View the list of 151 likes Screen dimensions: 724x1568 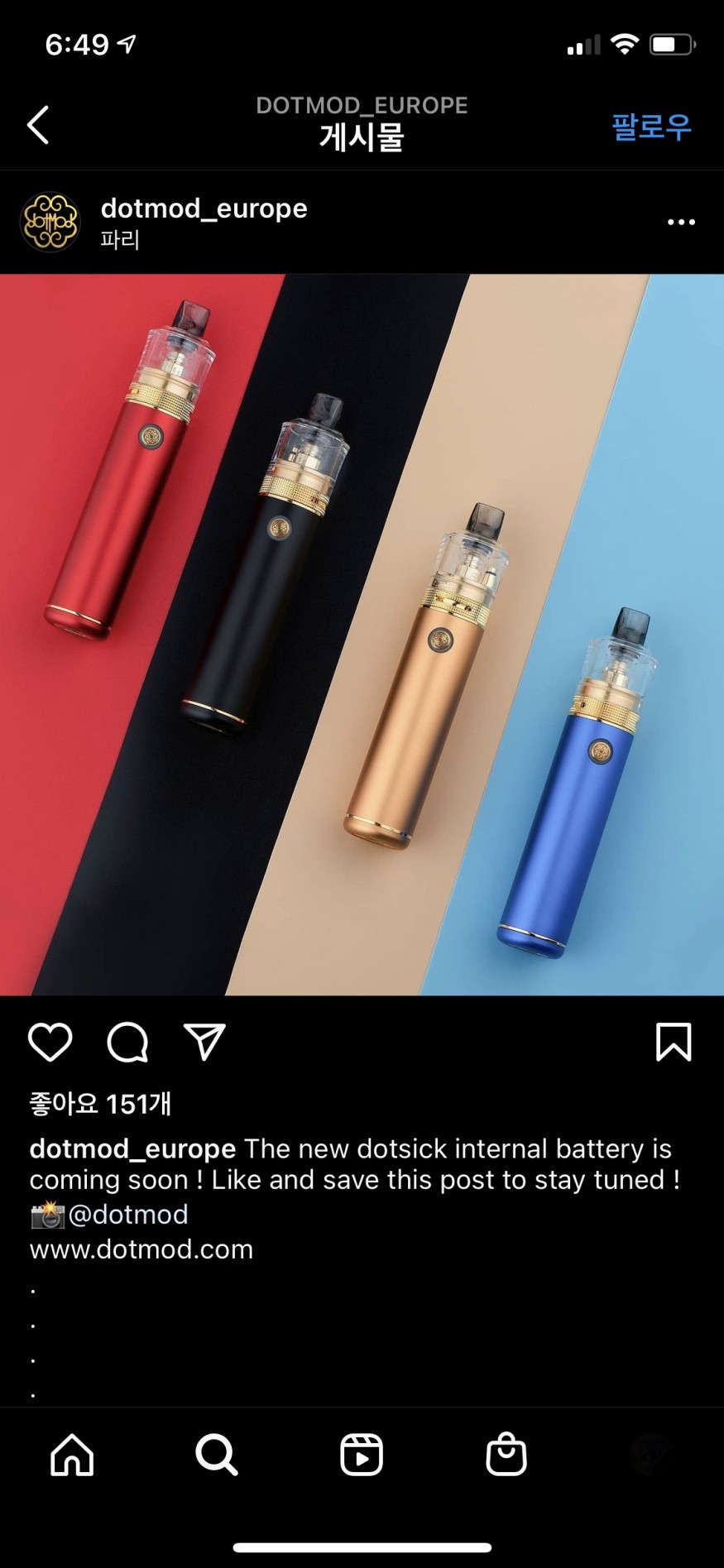point(100,1104)
